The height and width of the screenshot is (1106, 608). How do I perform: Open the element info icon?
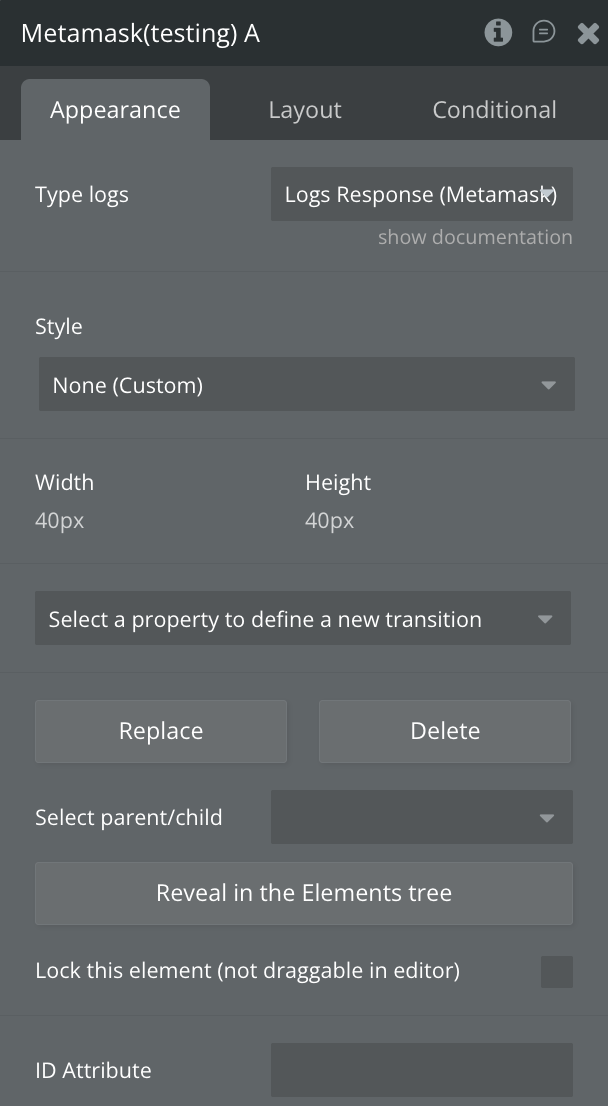click(x=498, y=33)
